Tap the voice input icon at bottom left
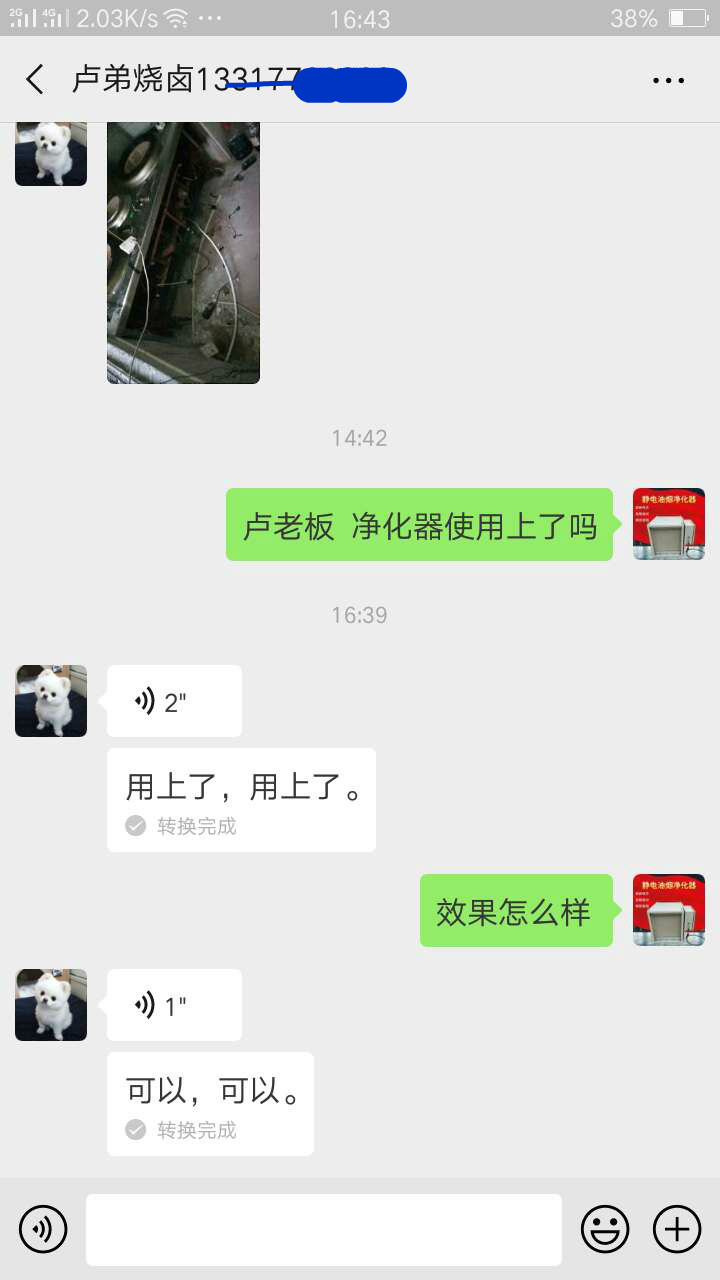This screenshot has height=1280, width=720. [x=42, y=1229]
